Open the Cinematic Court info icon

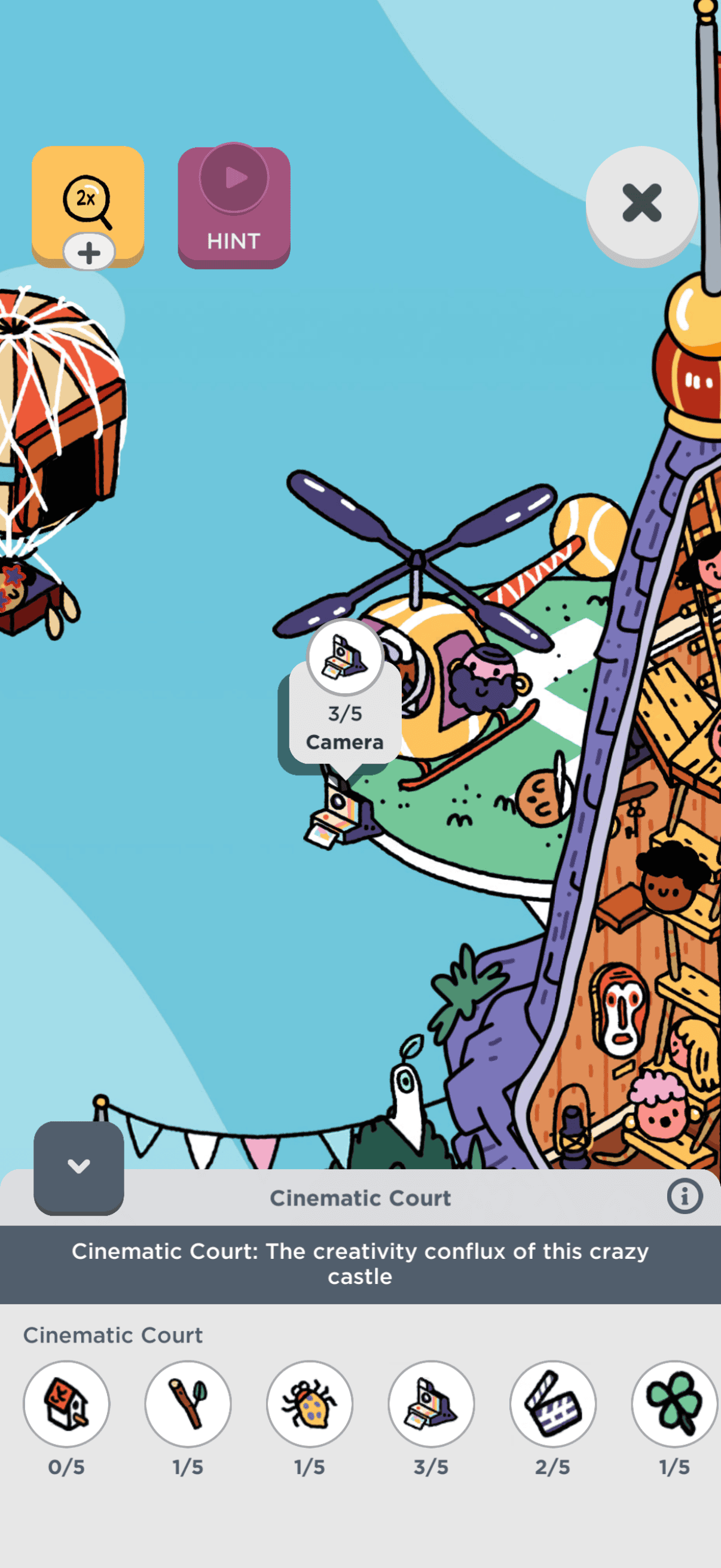[x=684, y=1196]
